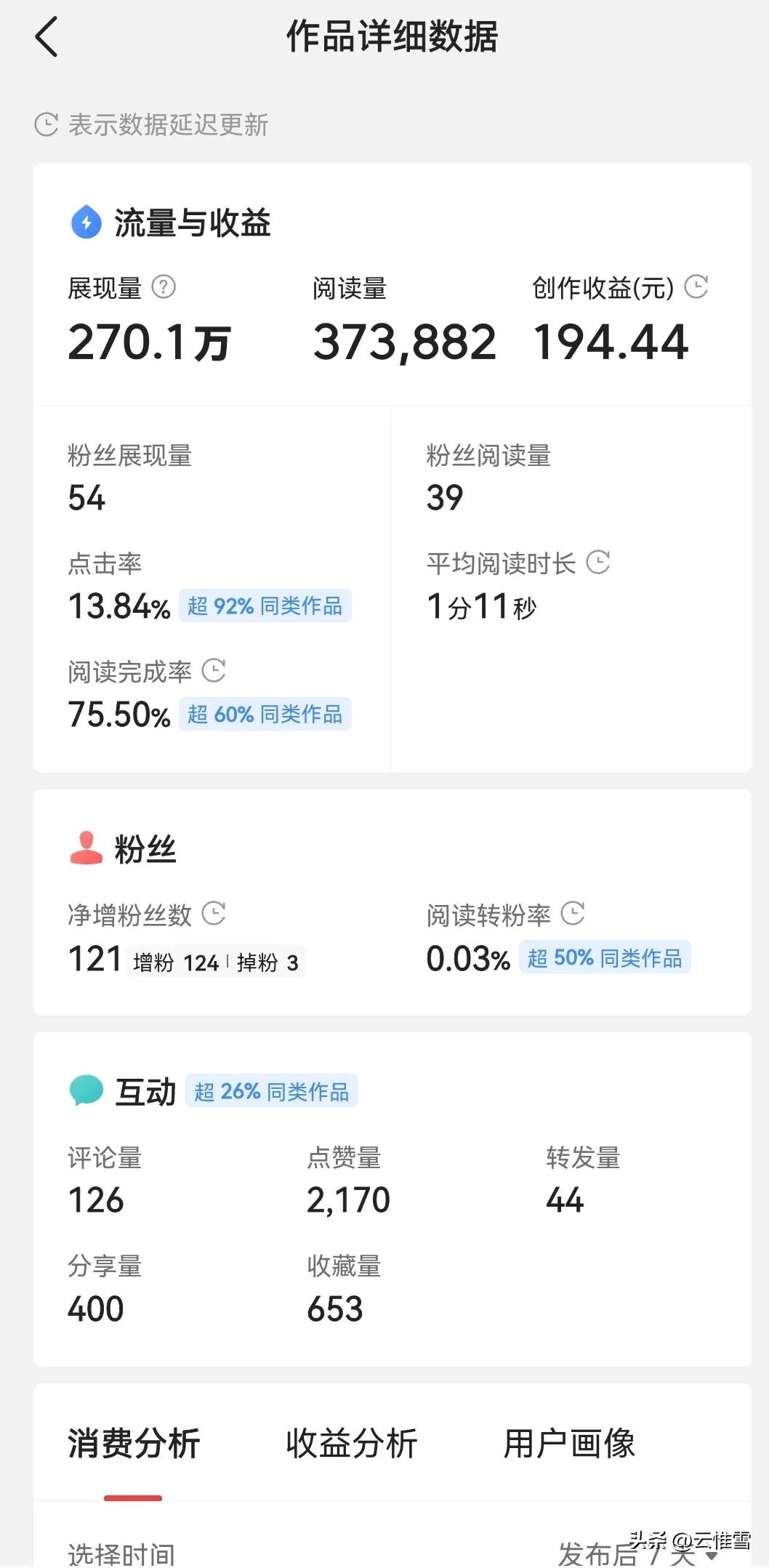Click the green chat bubble 互动 icon
Viewport: 769px width, 1568px height.
[85, 1090]
